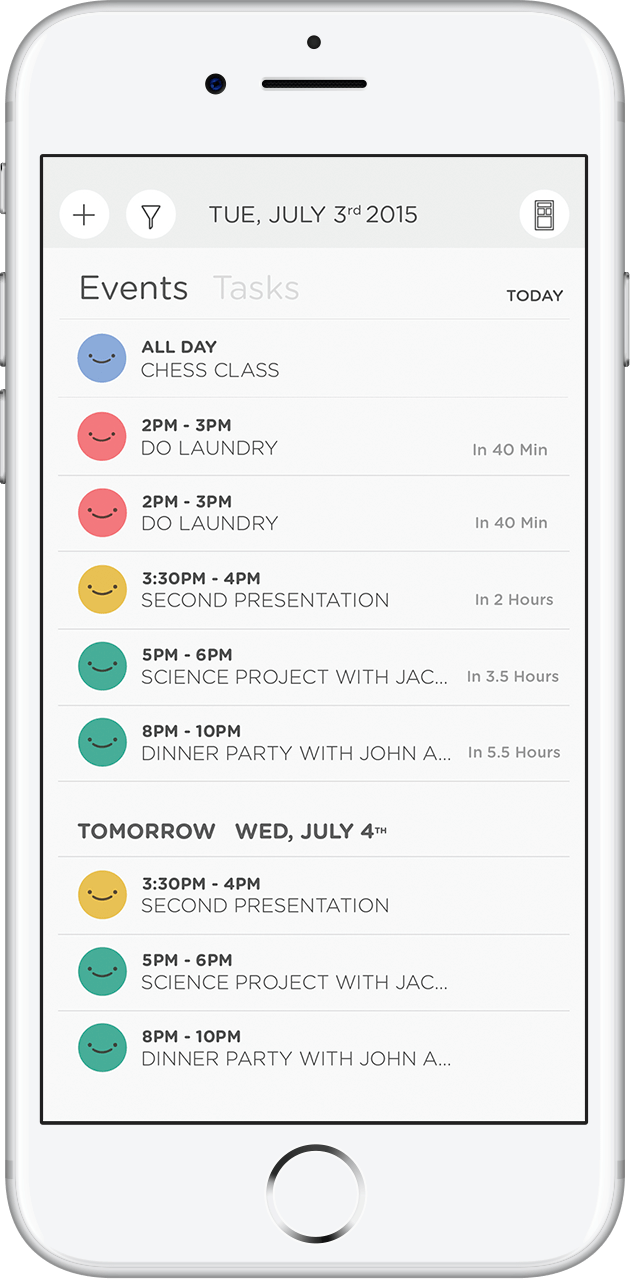Image resolution: width=630 pixels, height=1279 pixels.
Task: Select the Events tab
Action: coord(133,288)
